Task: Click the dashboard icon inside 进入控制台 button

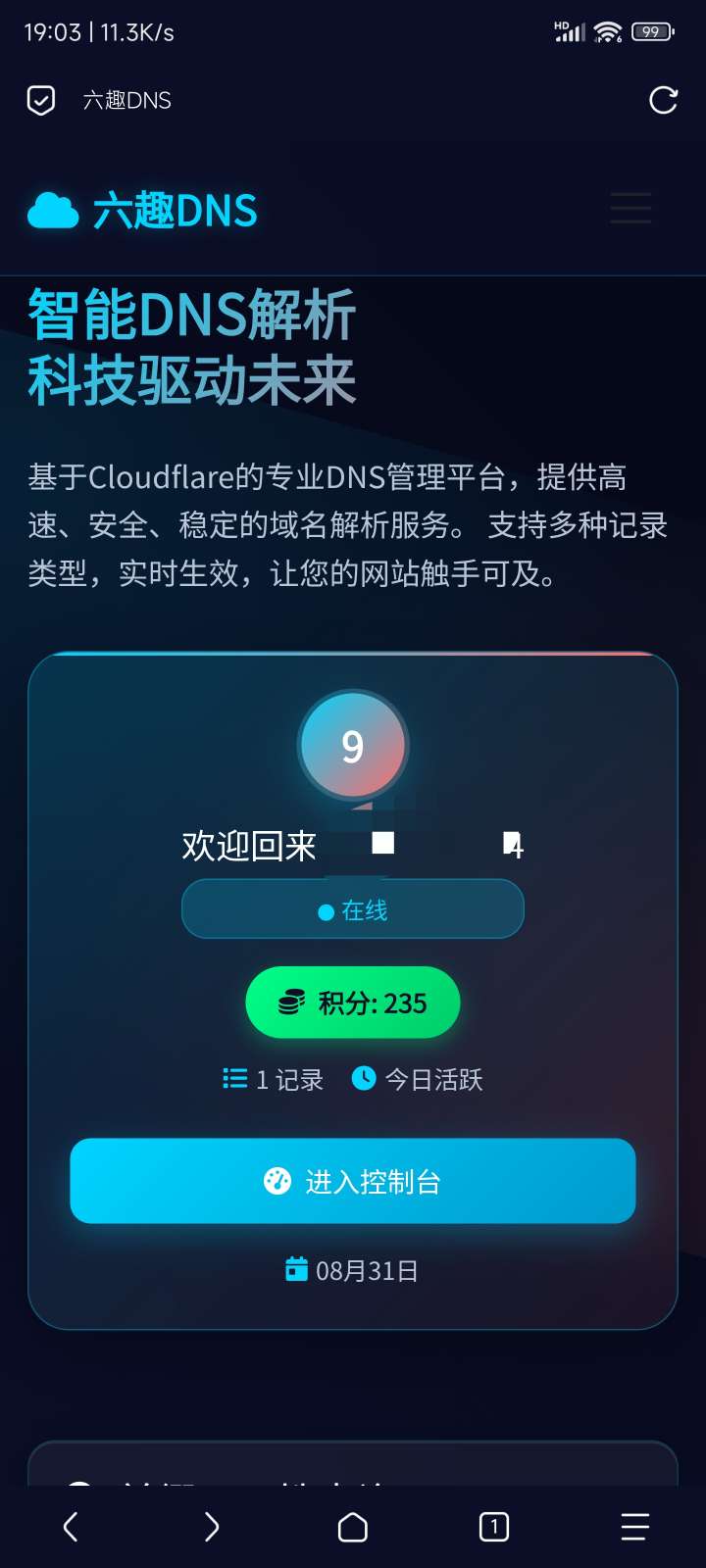Action: 278,1182
